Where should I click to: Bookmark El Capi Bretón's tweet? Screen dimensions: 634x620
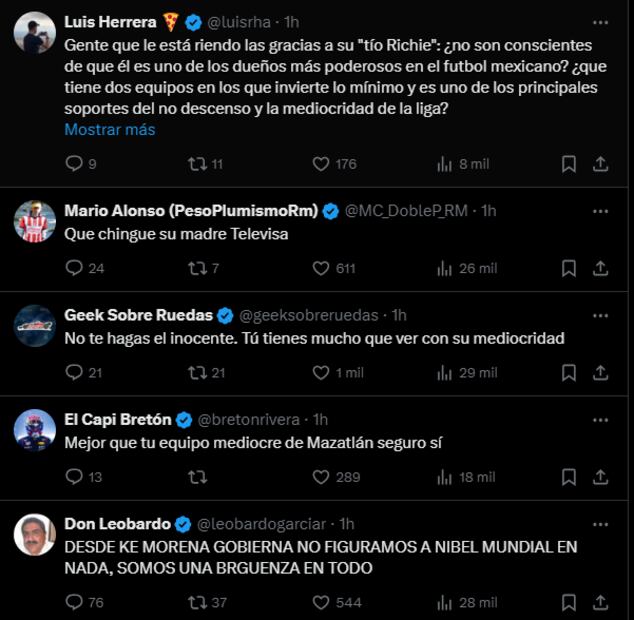click(x=568, y=477)
